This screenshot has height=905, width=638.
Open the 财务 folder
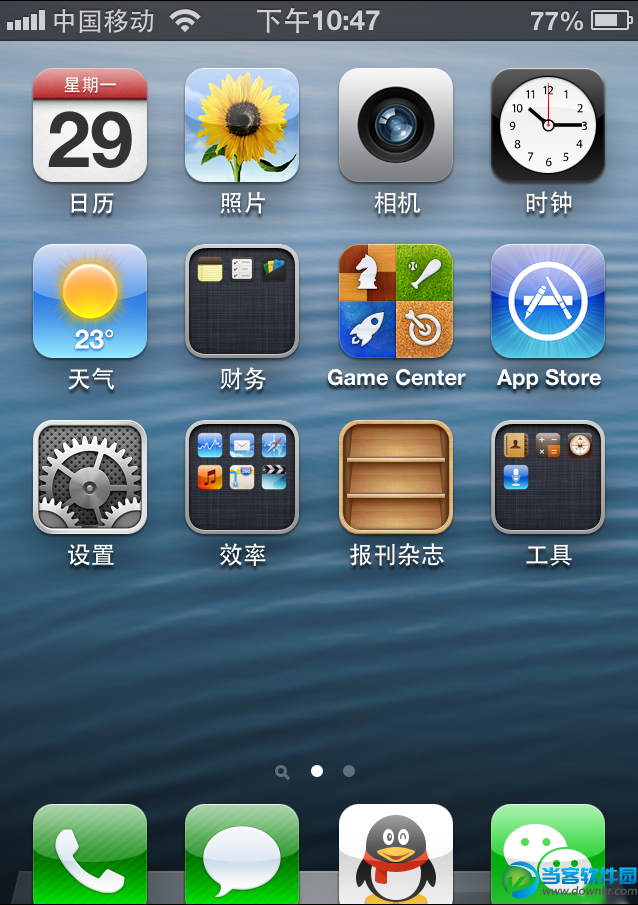(242, 301)
